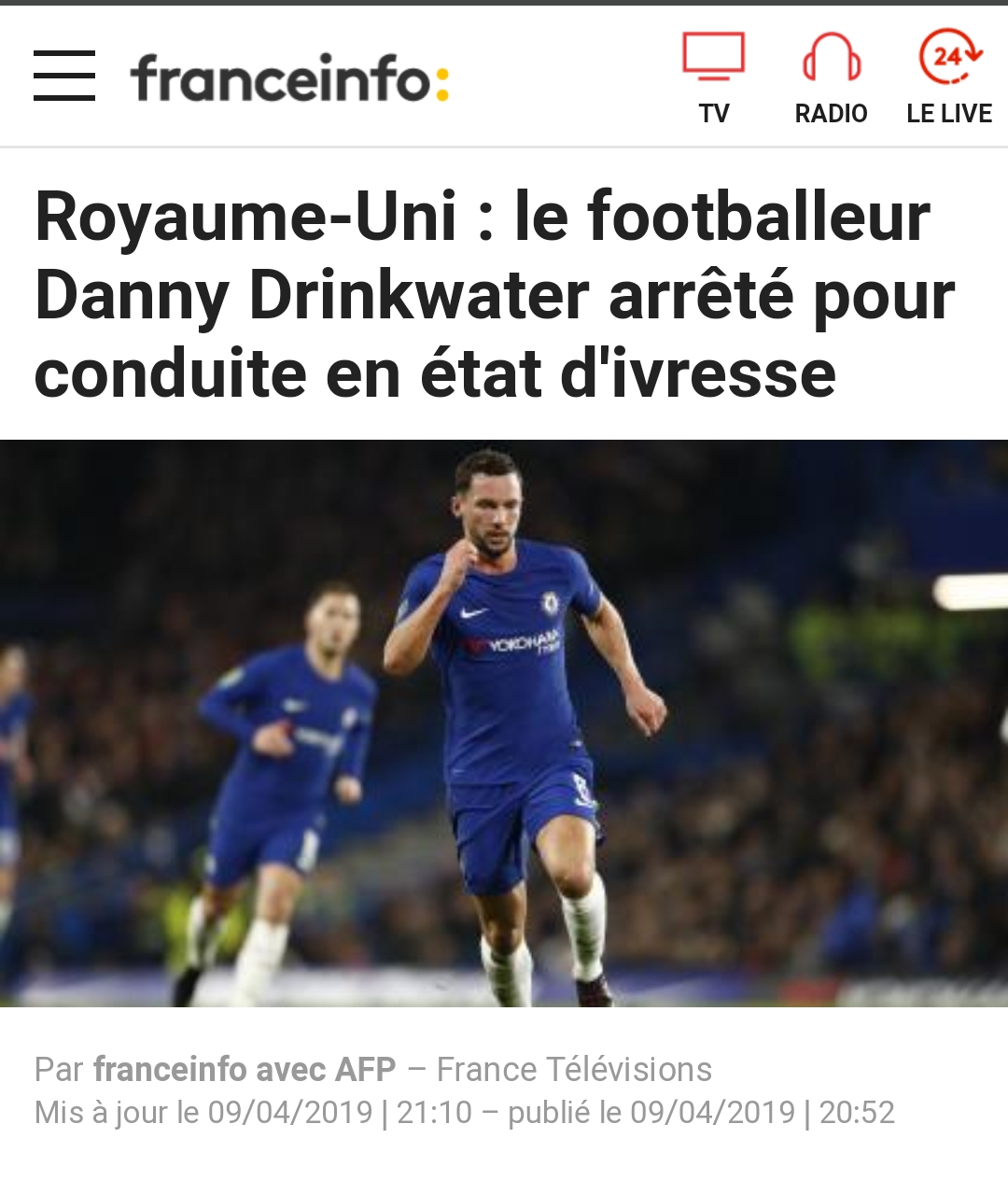Open the TV section
Viewport: 1008px width, 1180px height.
[x=713, y=78]
